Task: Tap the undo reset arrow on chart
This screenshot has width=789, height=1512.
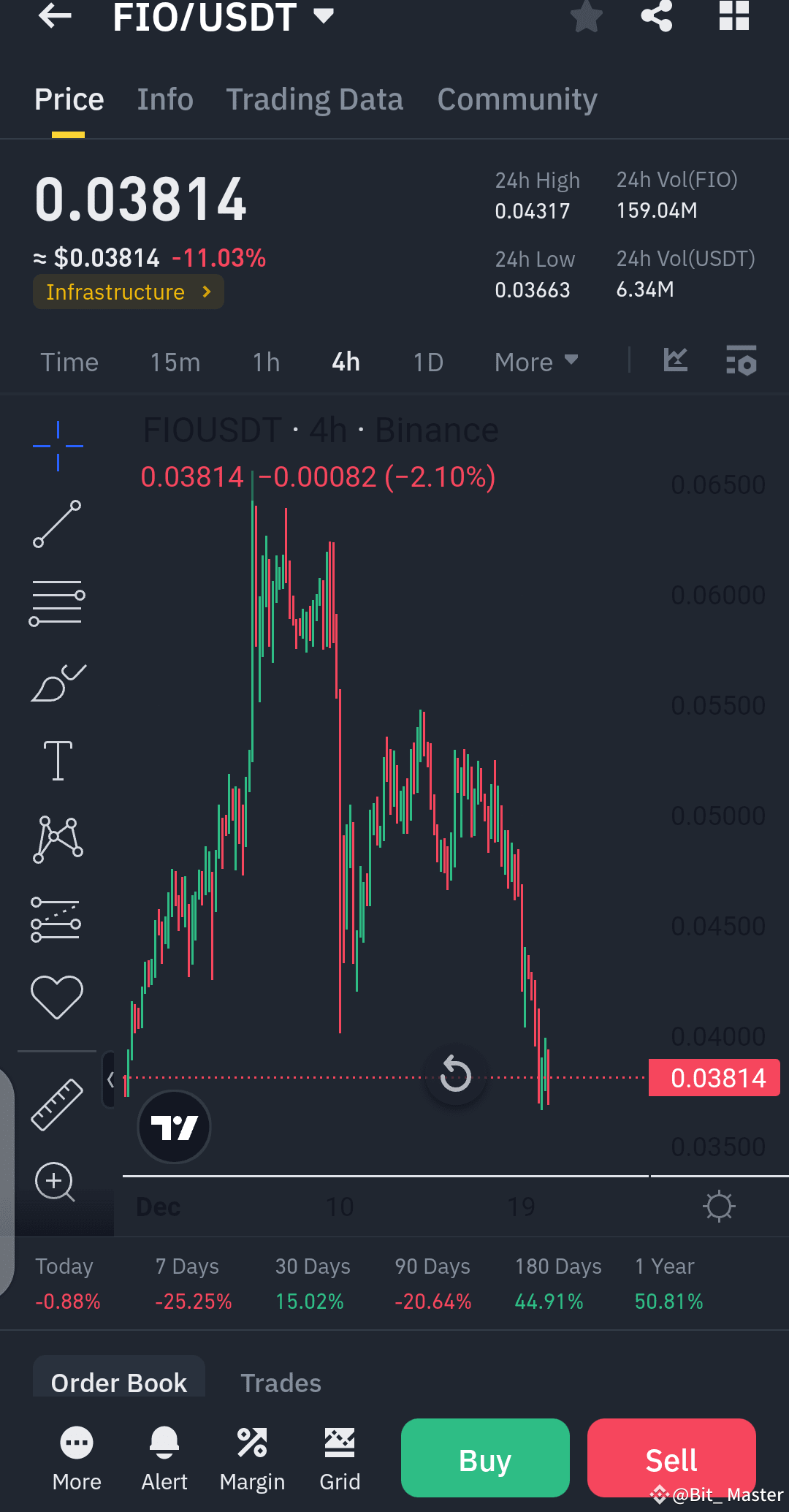Action: coord(454,1074)
